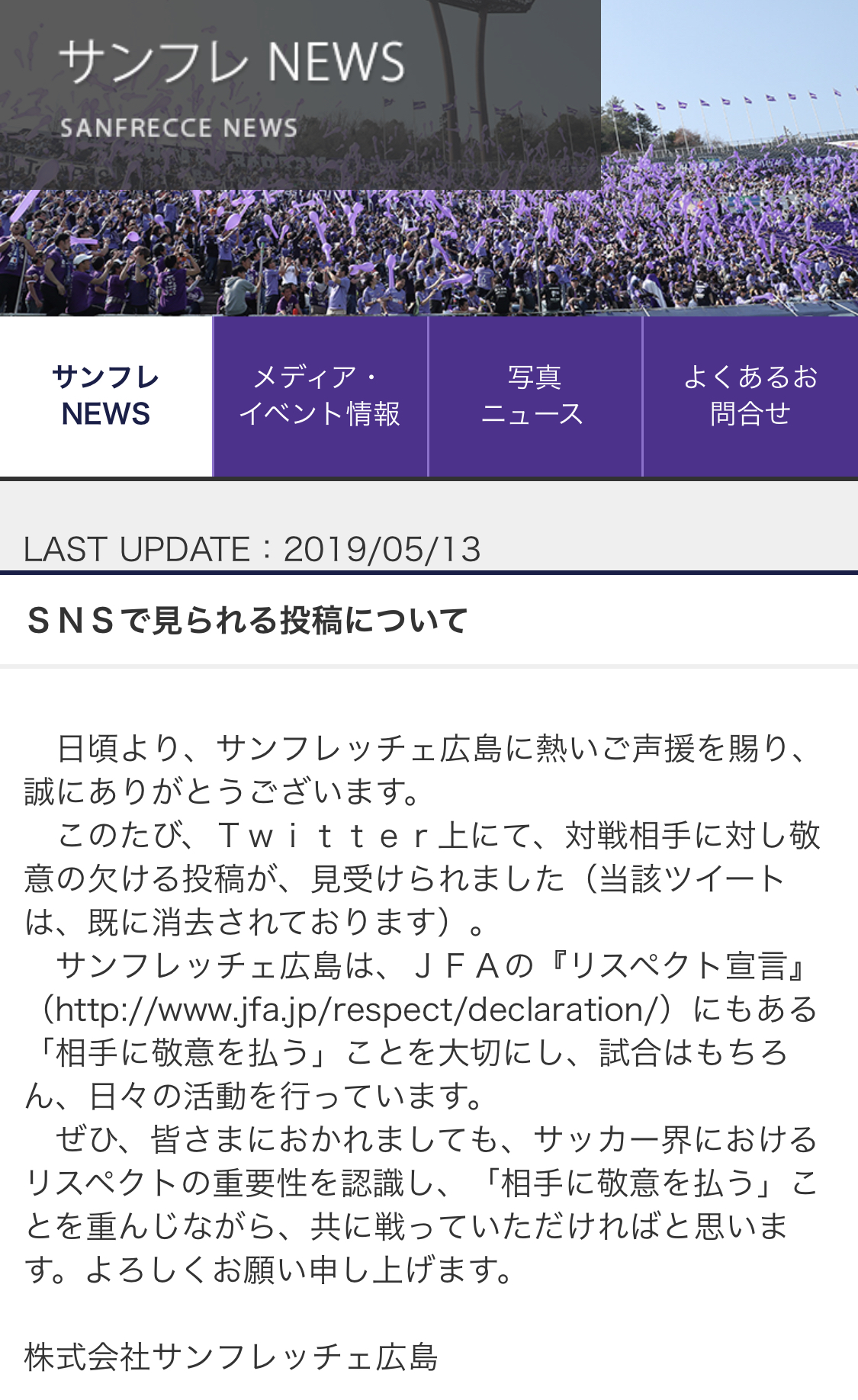Screen dimensions: 858x1400
Task: Go to よくあるお問合せ tab
Action: click(750, 397)
